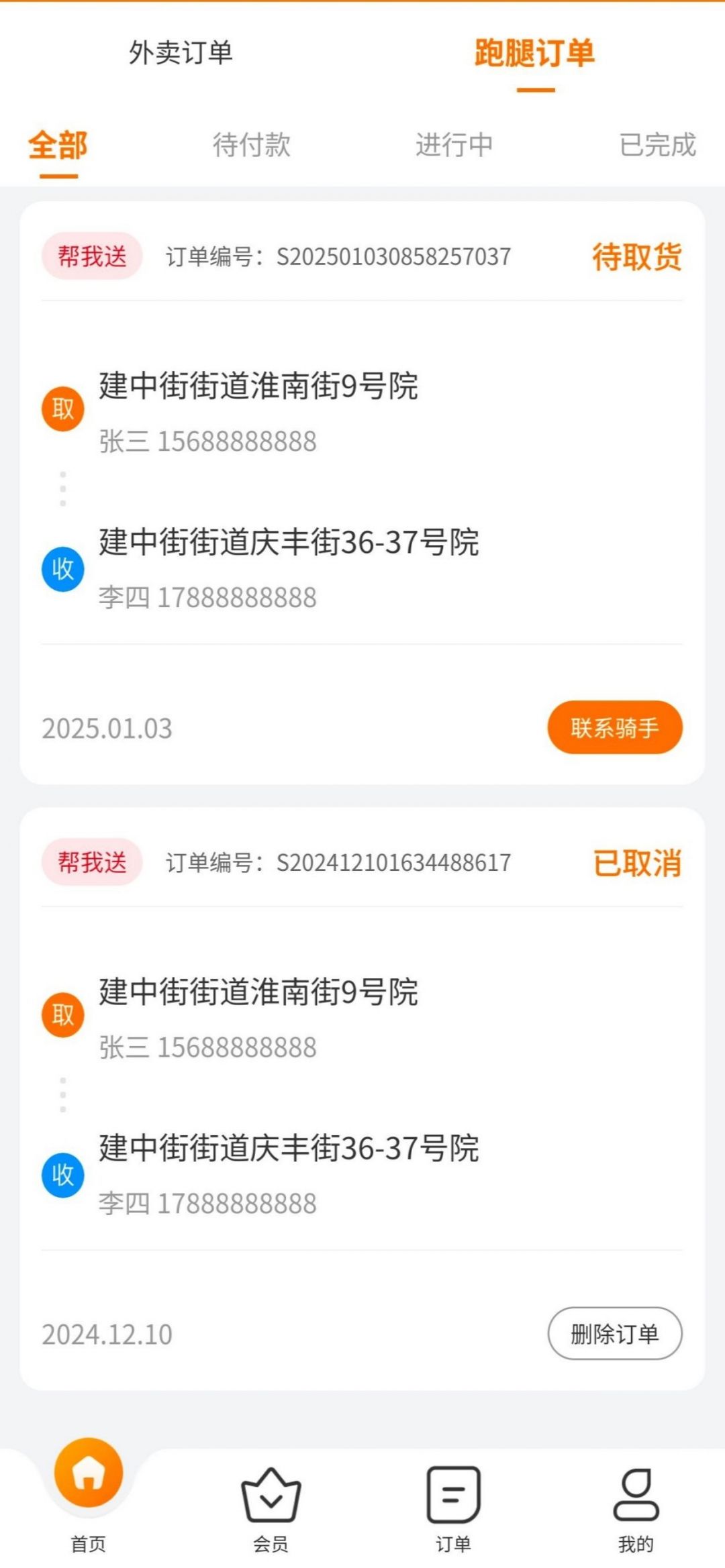Screen dimensions: 725x1568
Task: Show 全部 orders
Action: [58, 145]
